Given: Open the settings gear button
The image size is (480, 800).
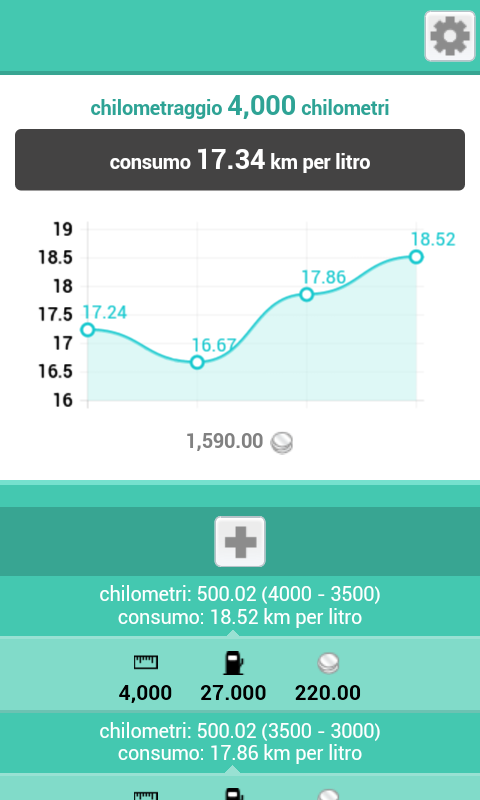Looking at the screenshot, I should (x=450, y=36).
